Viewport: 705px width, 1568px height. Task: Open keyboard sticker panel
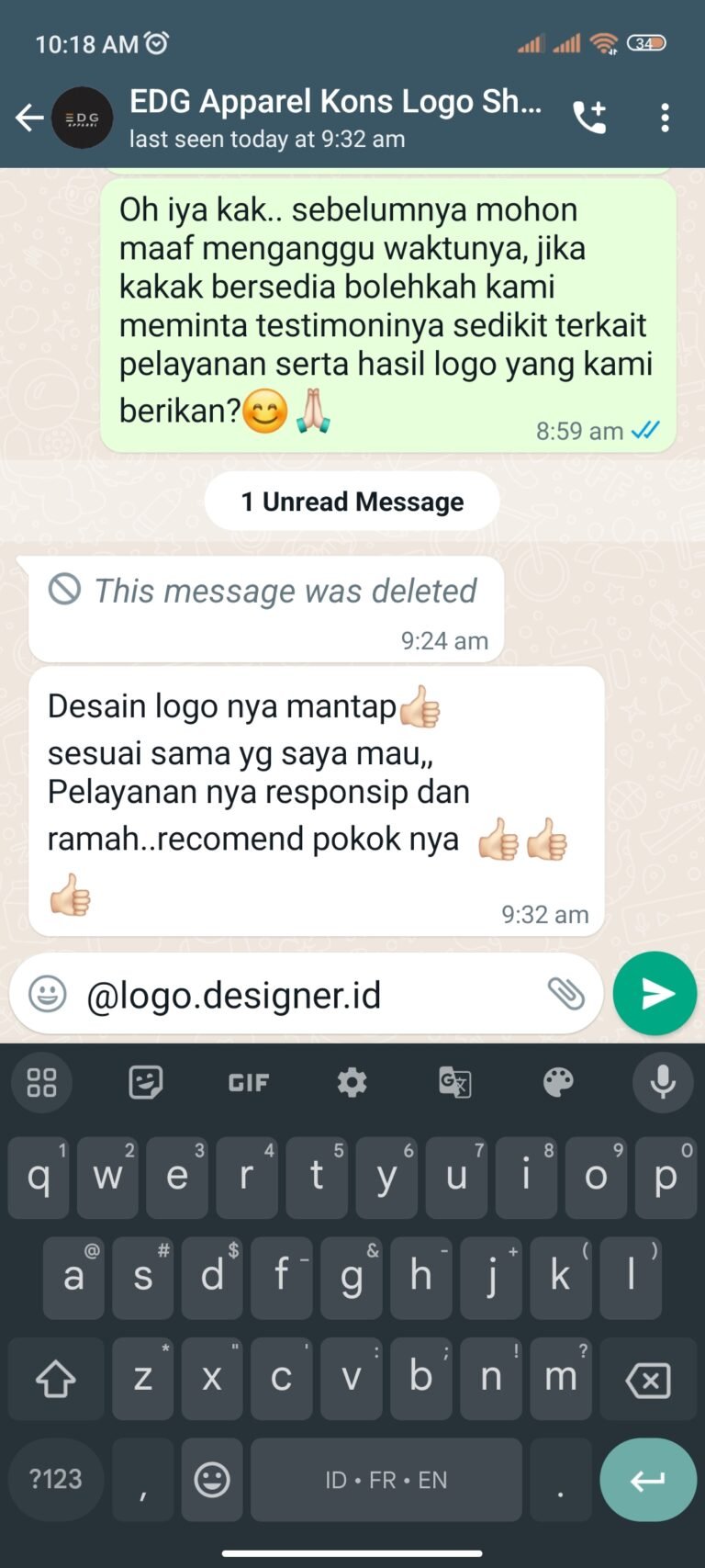[146, 1083]
